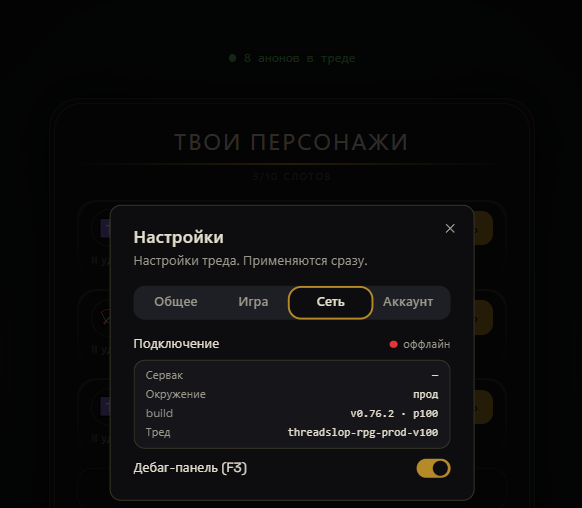Switch to the Общее tab
The image size is (582, 508).
coord(176,302)
